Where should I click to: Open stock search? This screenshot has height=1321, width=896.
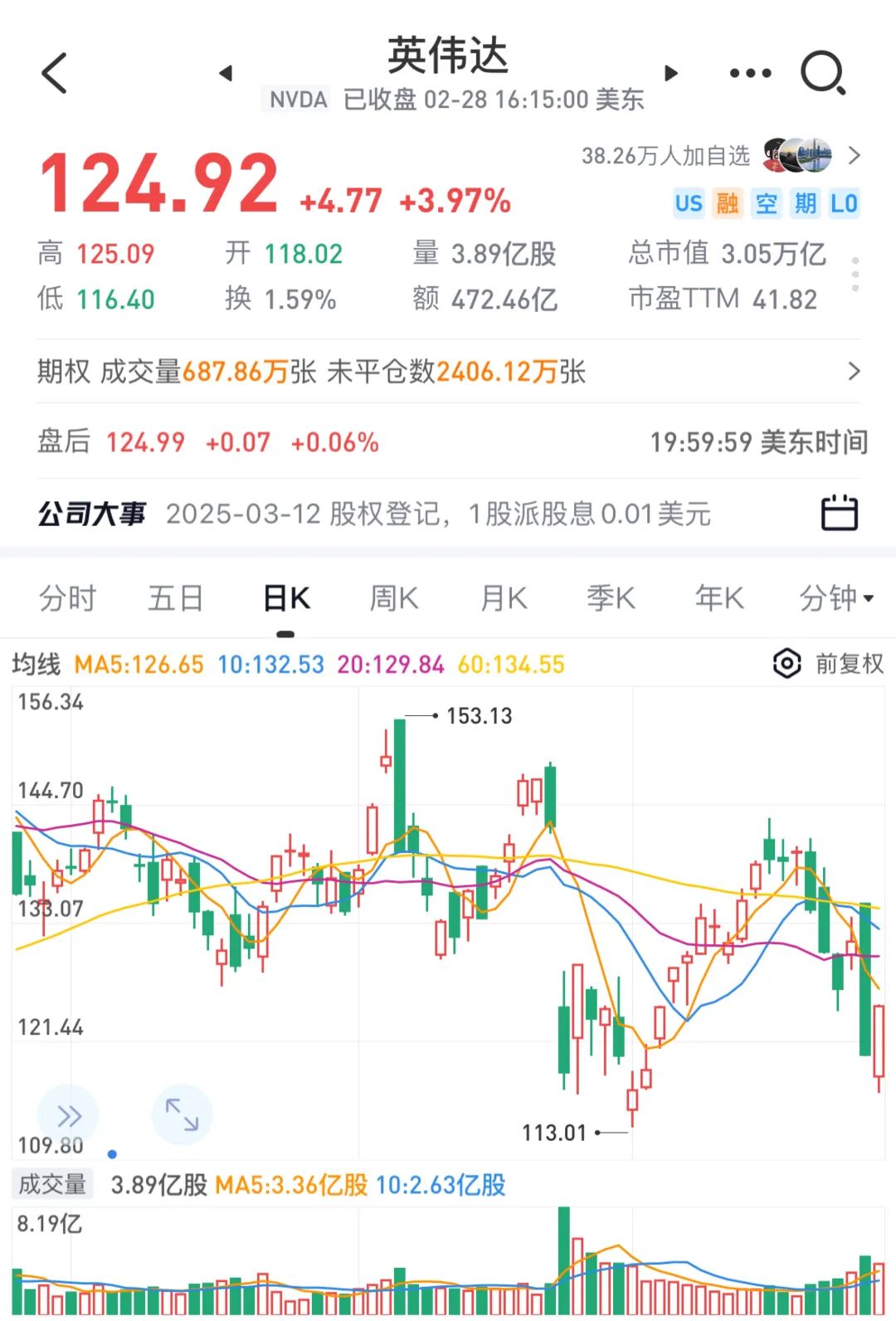click(x=822, y=73)
